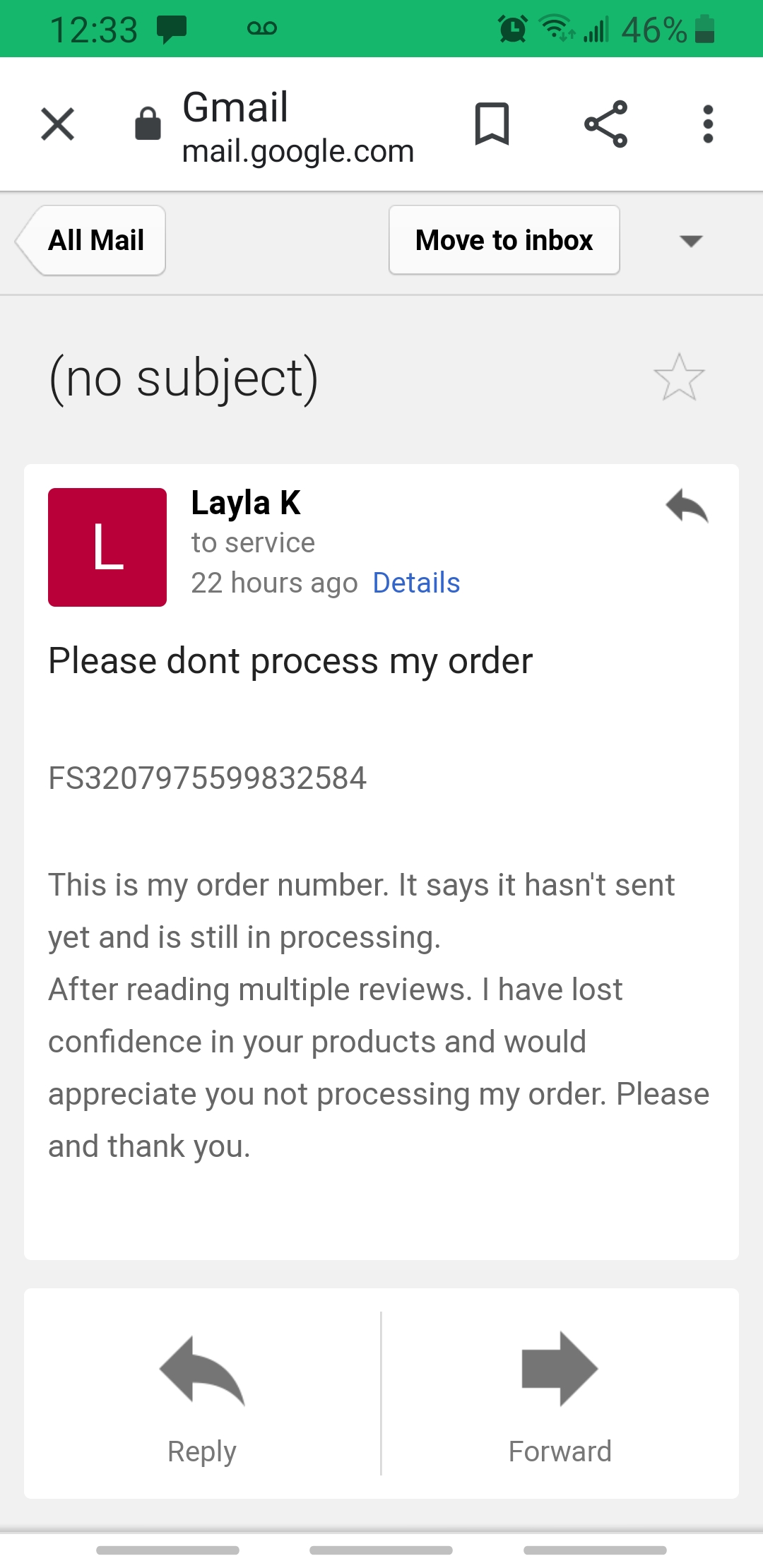This screenshot has width=763, height=1568.
Task: Forward this email
Action: [560, 1394]
